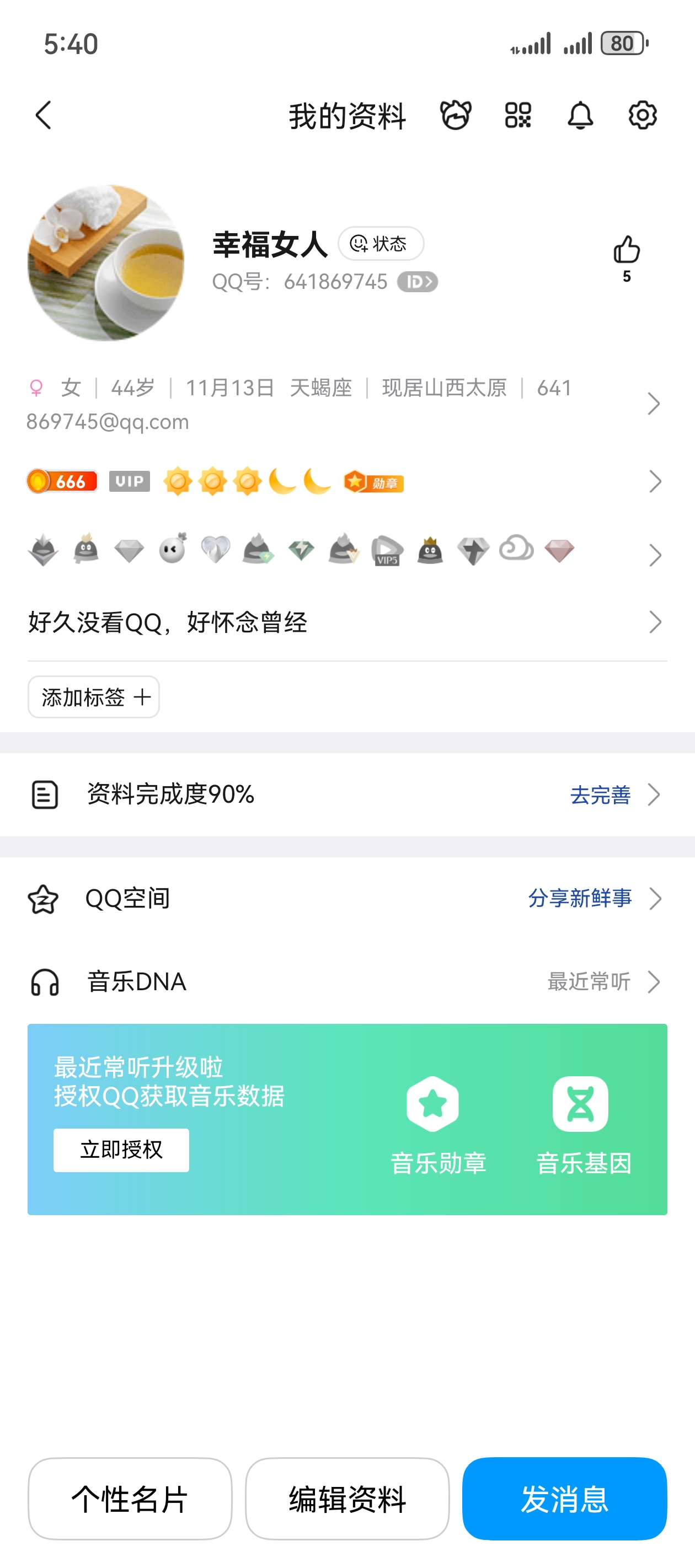The image size is (695, 1568).
Task: Tap 添加标签 to add a tag
Action: [94, 697]
